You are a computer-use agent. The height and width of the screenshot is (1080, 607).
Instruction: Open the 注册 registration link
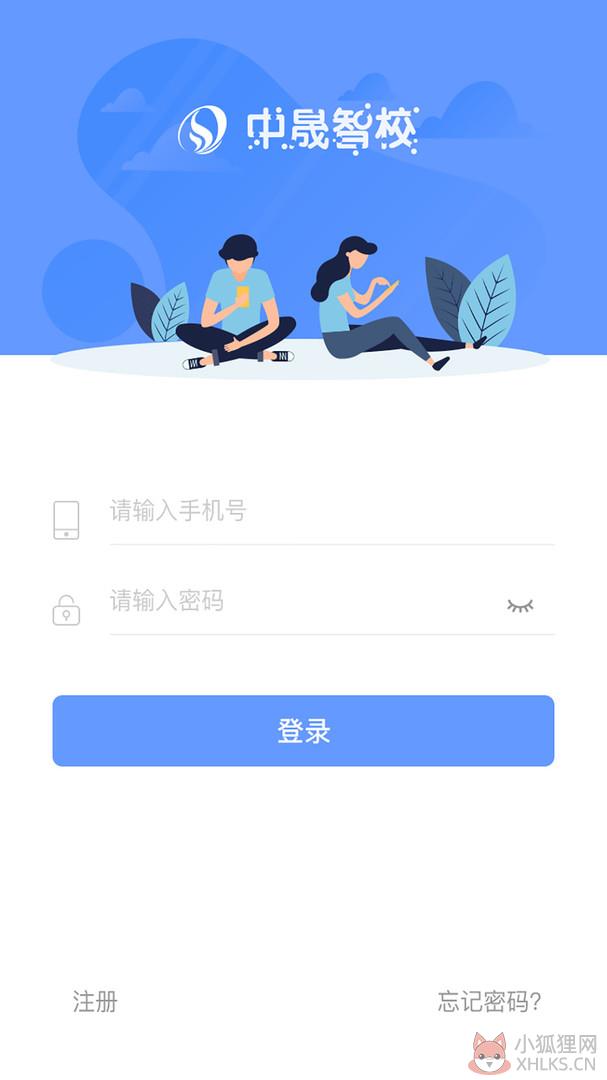pyautogui.click(x=95, y=1001)
